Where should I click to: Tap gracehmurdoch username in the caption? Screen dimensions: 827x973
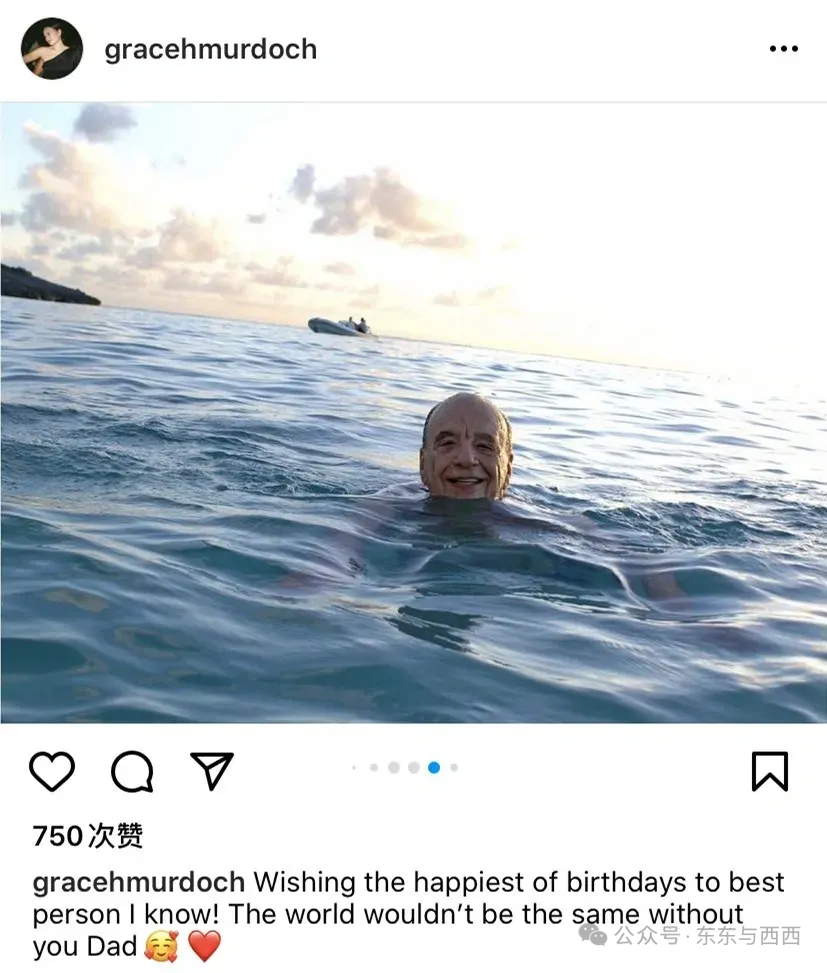(x=138, y=883)
